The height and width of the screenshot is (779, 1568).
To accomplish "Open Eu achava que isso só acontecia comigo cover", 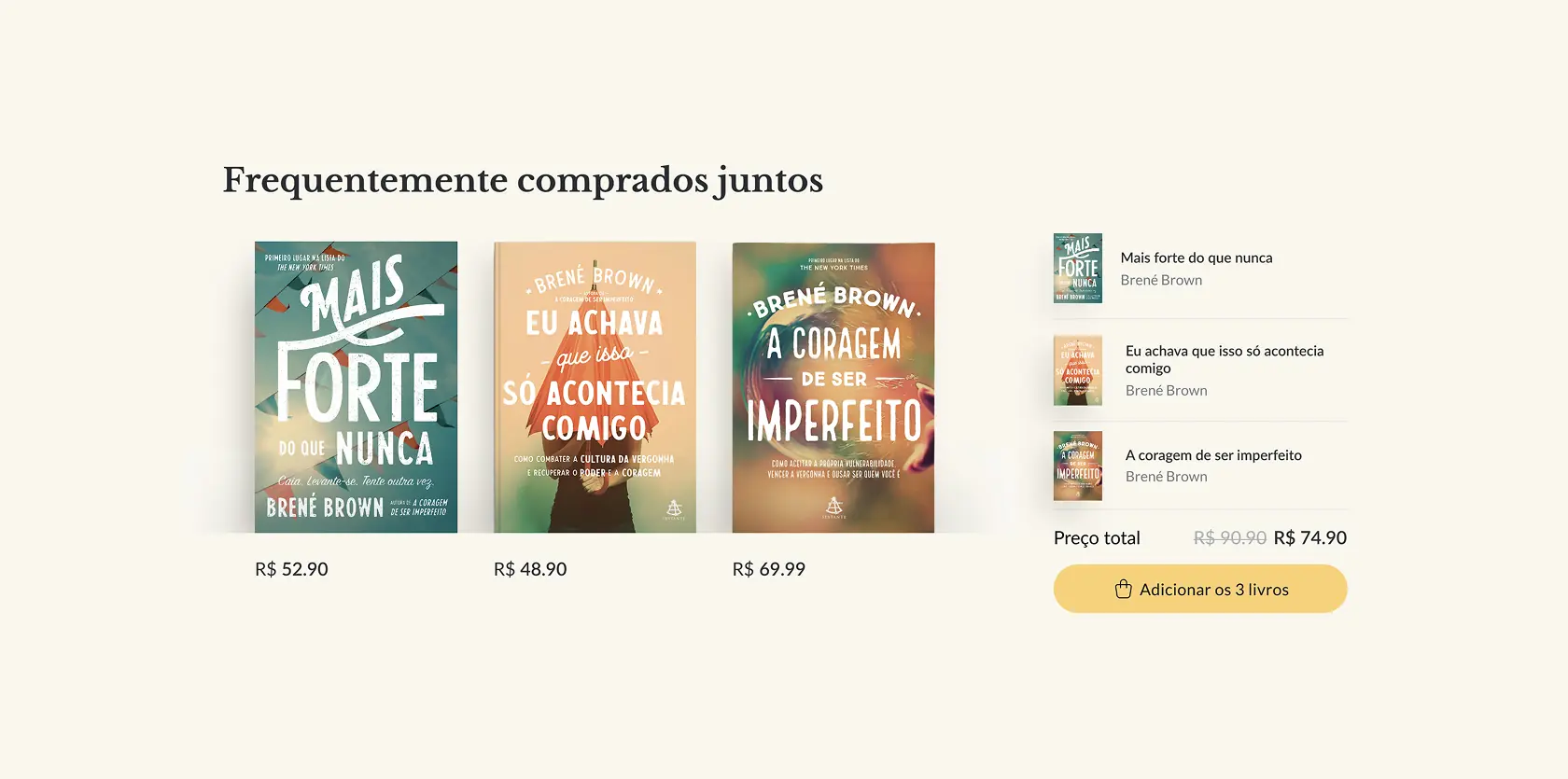I will tap(595, 387).
